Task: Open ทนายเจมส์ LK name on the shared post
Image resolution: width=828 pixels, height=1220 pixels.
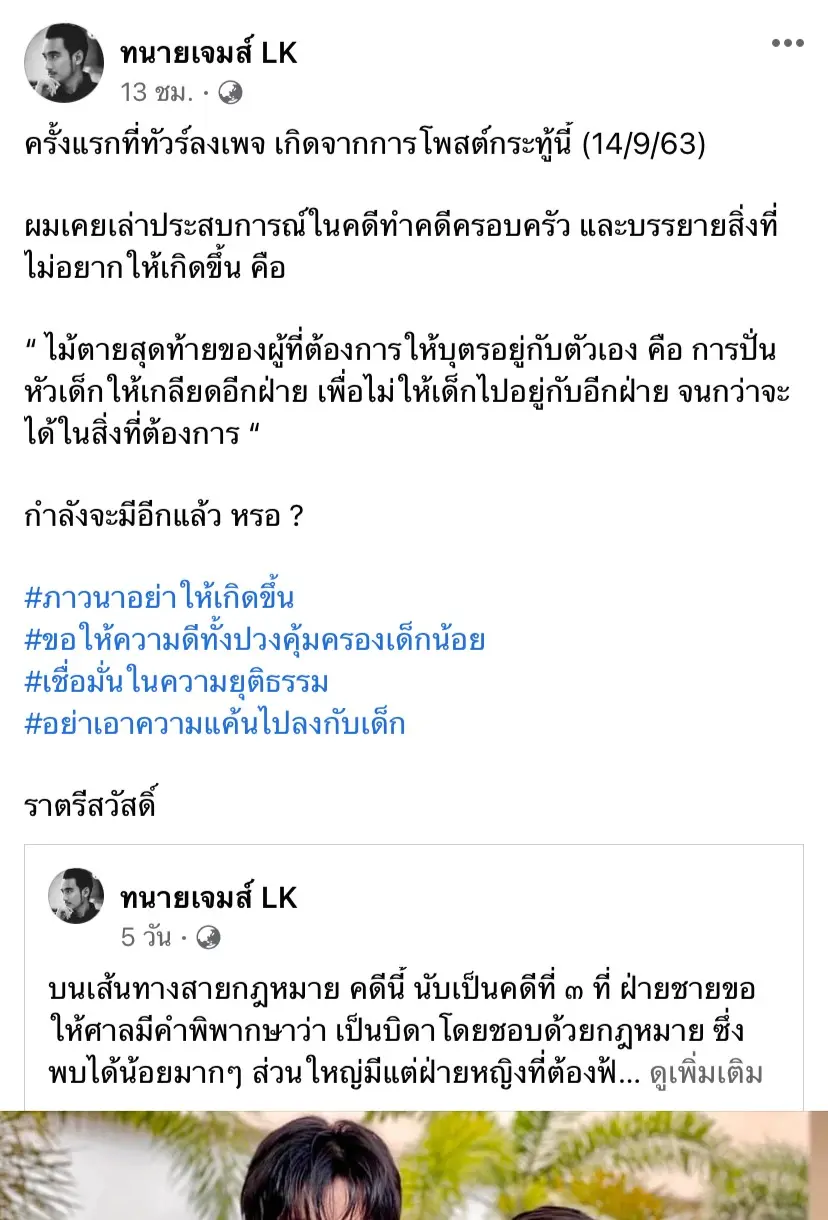Action: click(x=208, y=897)
